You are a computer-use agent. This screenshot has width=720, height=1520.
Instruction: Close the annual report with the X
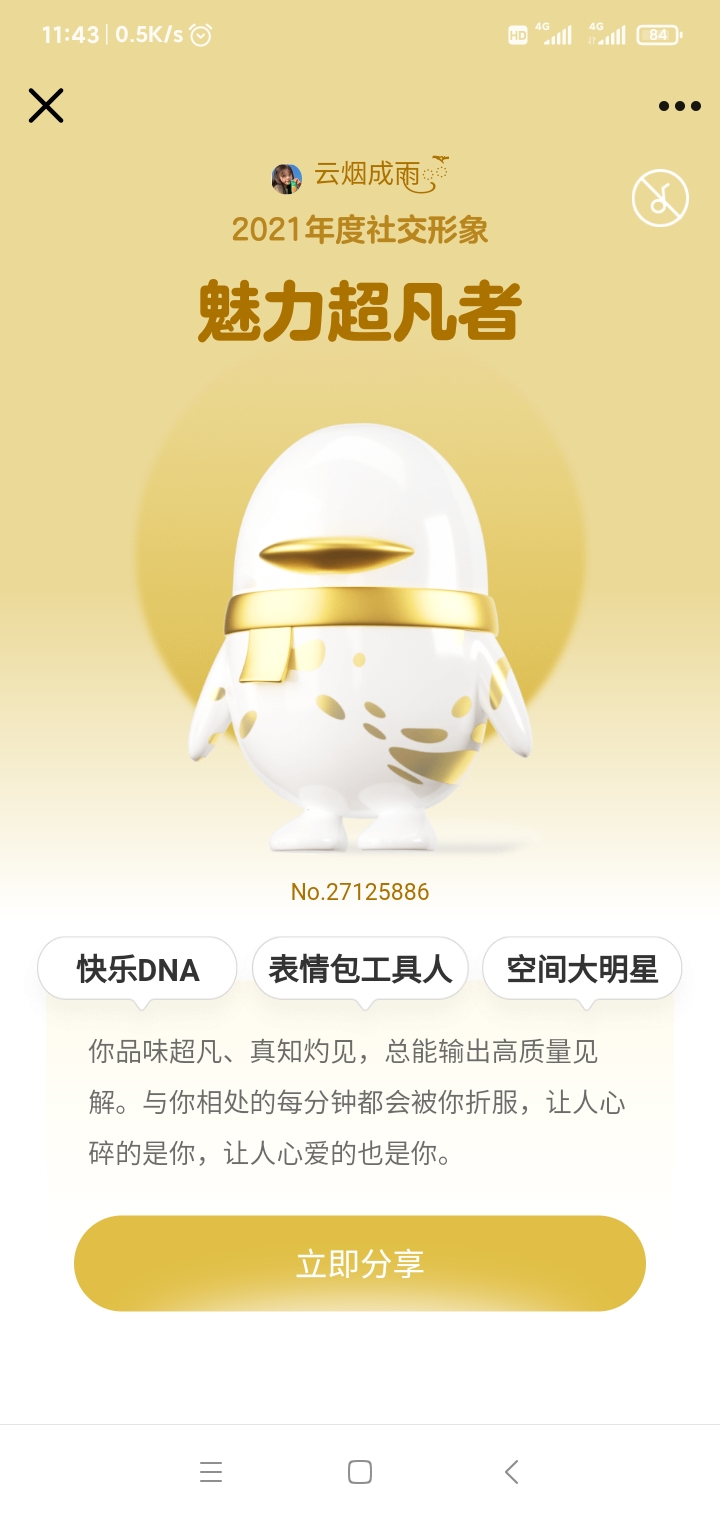[46, 105]
